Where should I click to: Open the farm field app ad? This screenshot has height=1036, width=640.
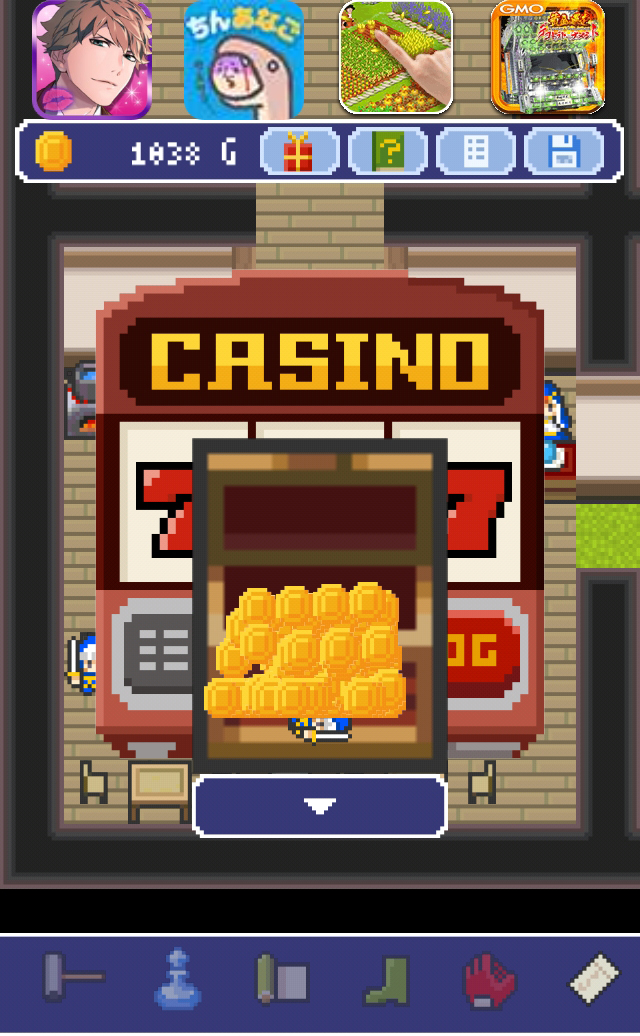coord(396,57)
